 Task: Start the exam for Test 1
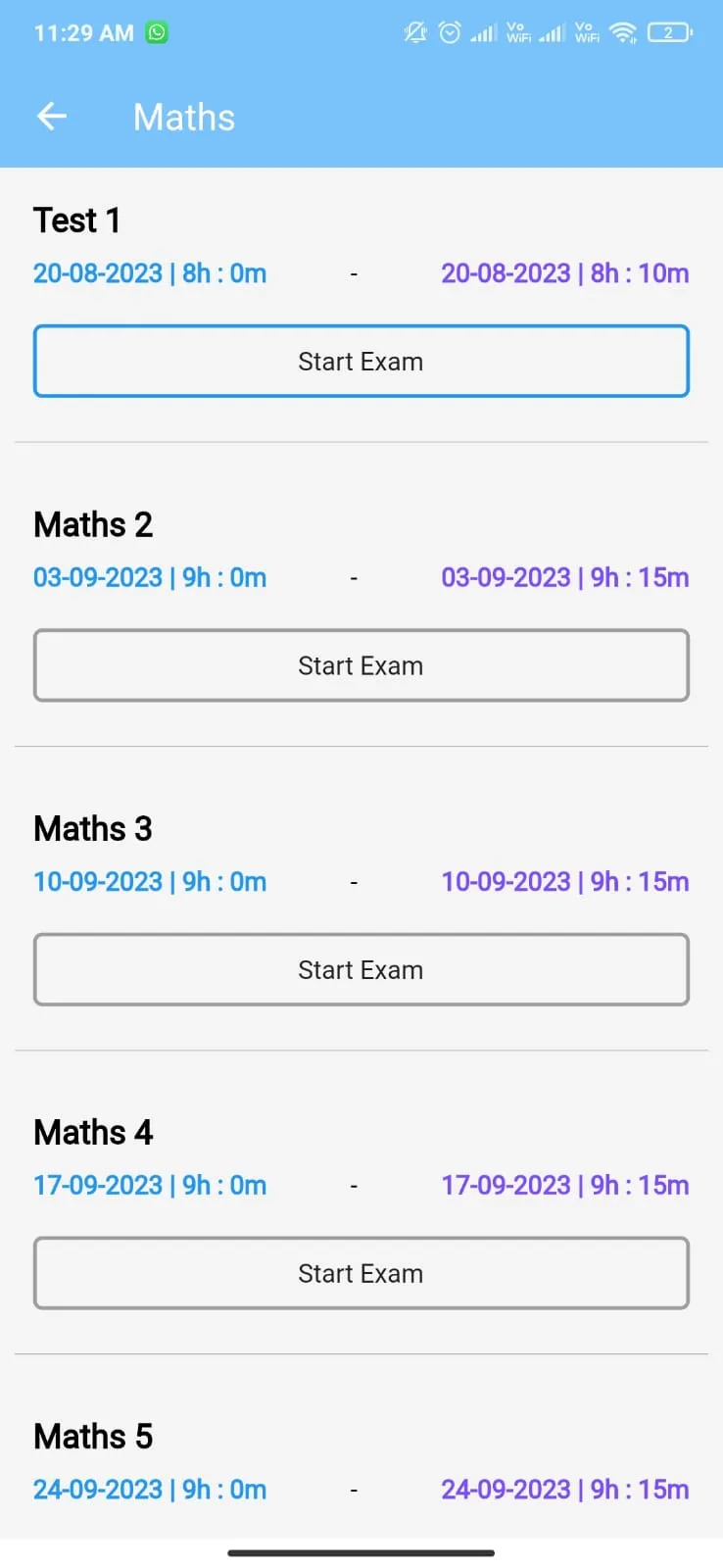click(x=361, y=362)
